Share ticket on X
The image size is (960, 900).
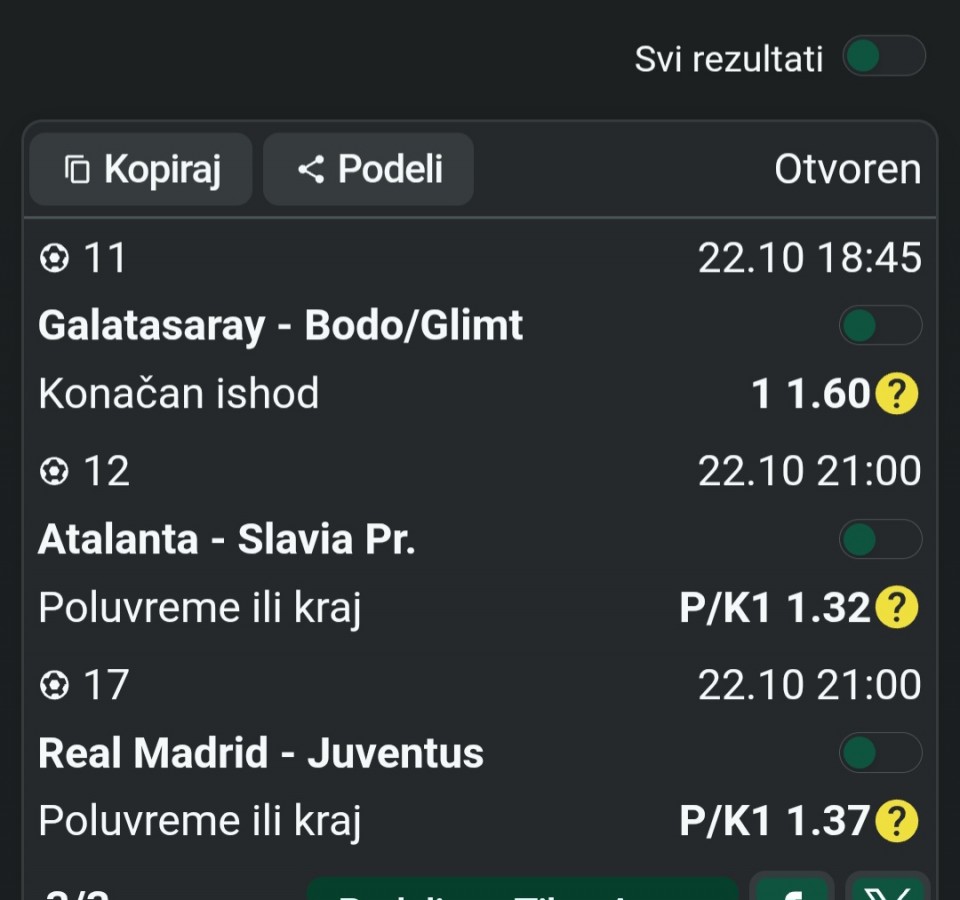pyautogui.click(x=888, y=888)
